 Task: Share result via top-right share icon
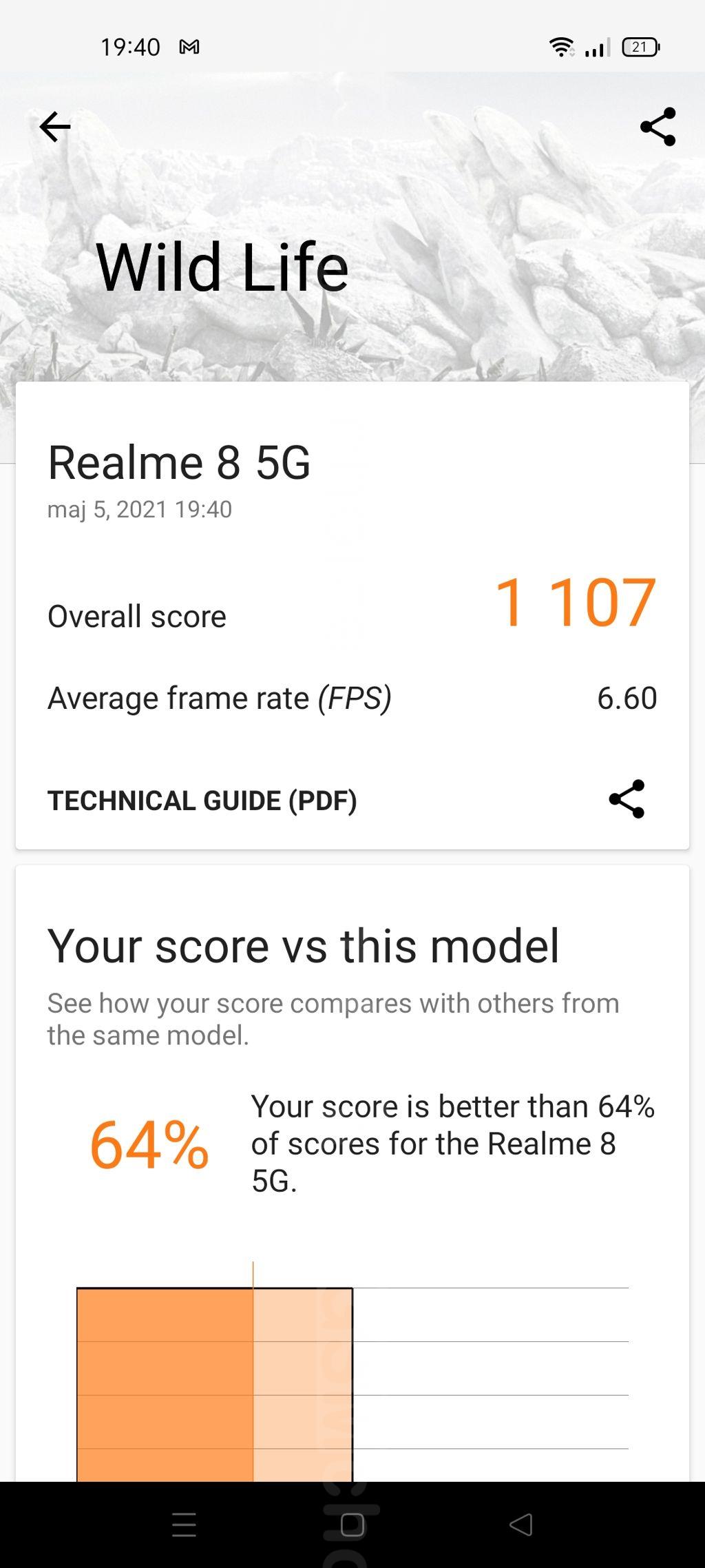[658, 127]
